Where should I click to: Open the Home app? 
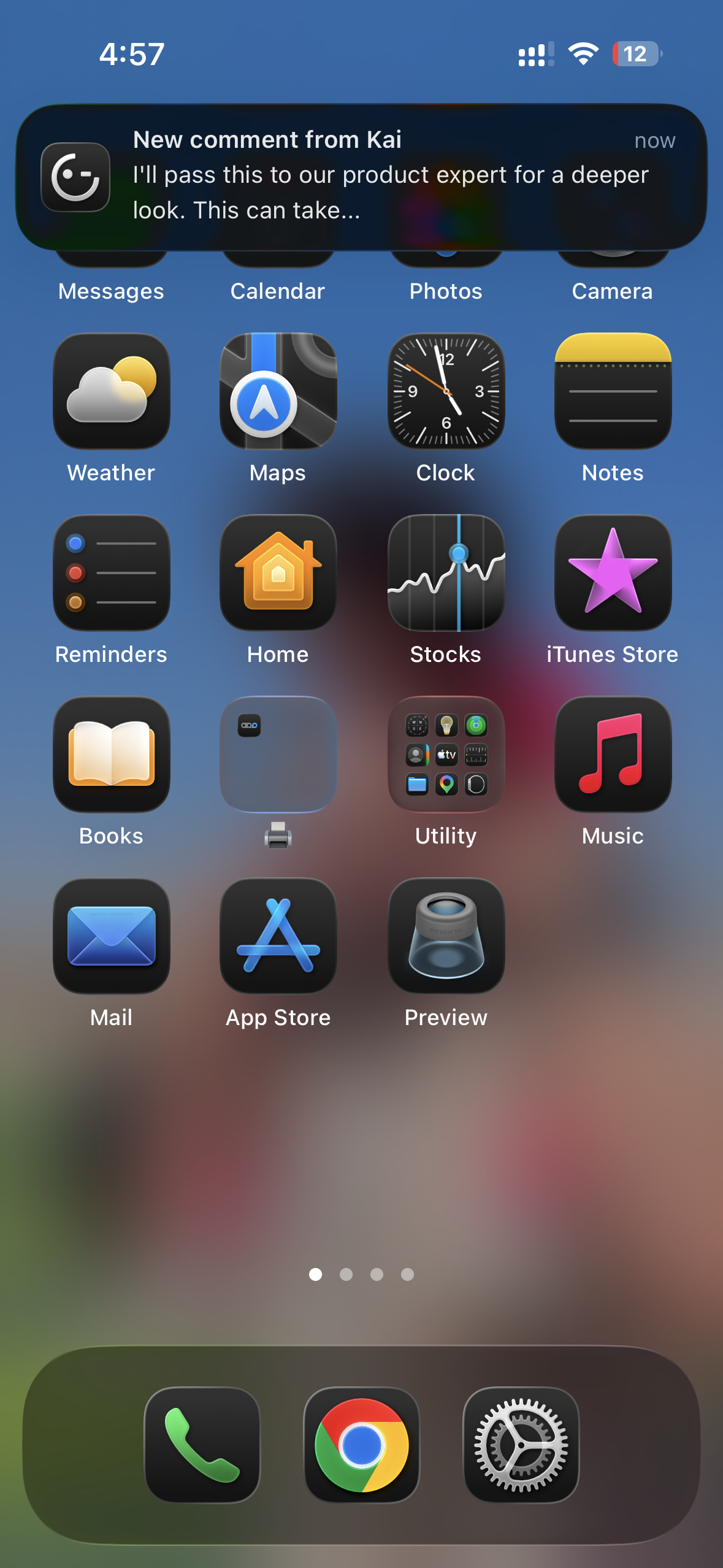pyautogui.click(x=278, y=572)
